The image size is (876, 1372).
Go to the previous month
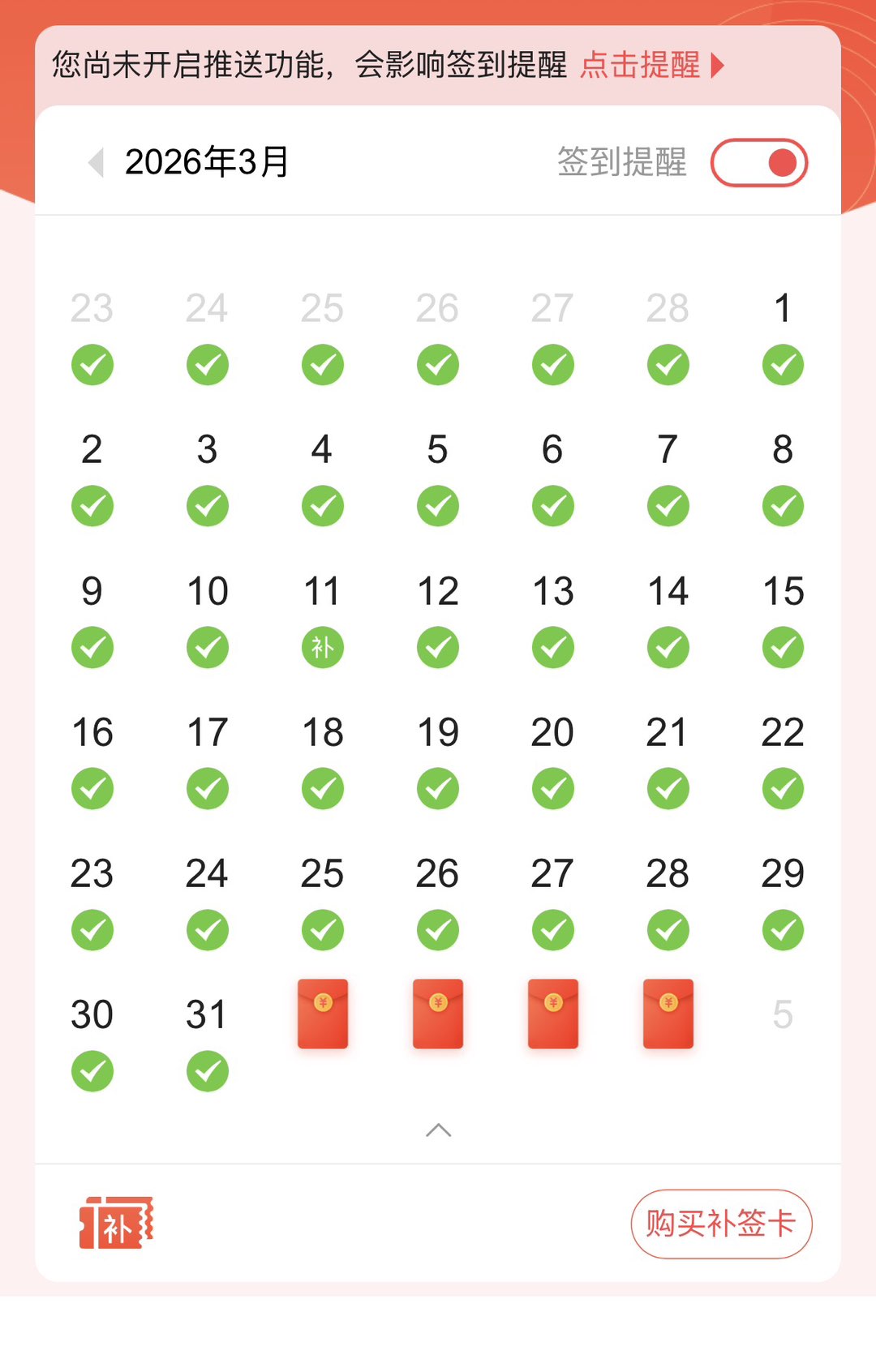click(x=97, y=162)
